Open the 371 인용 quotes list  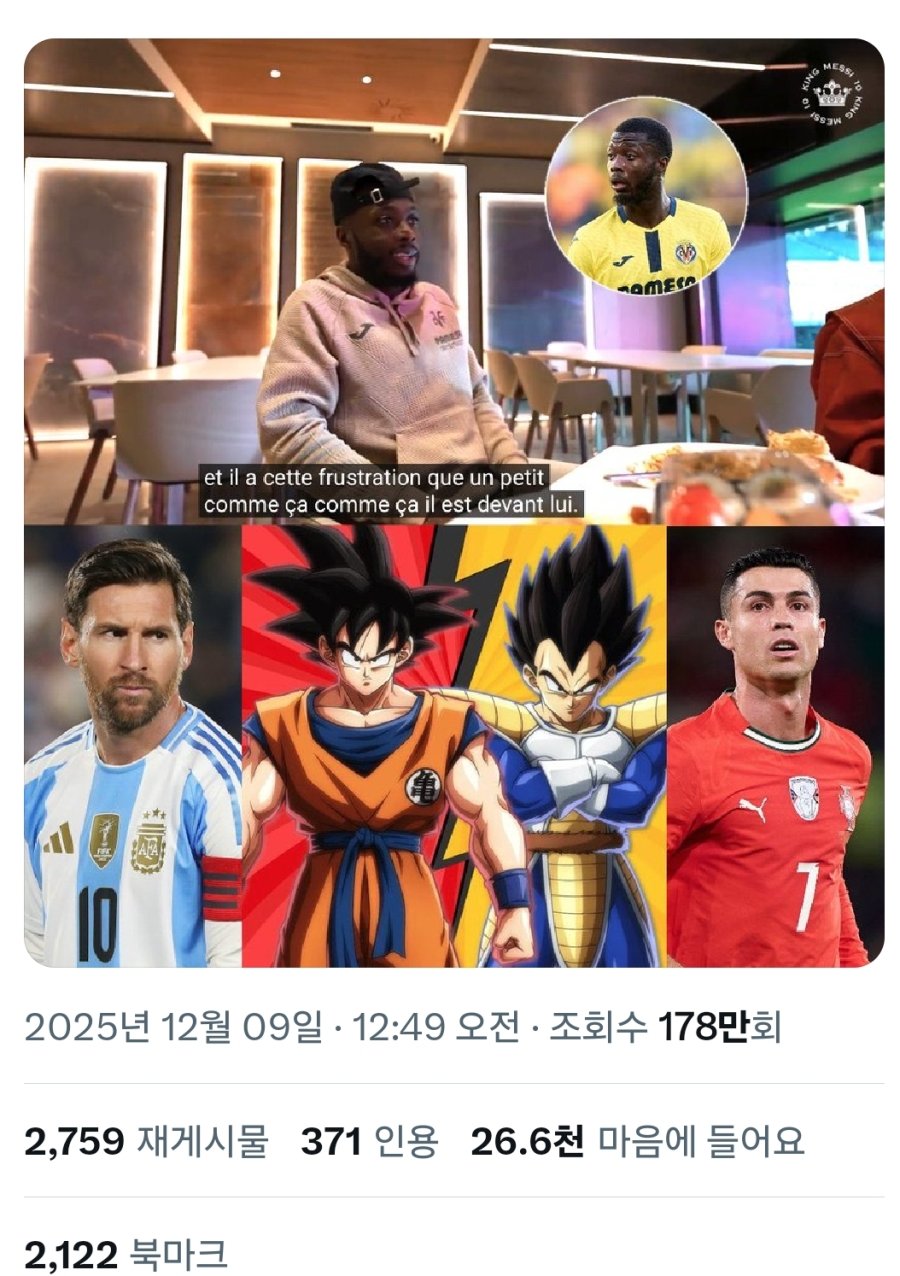coord(369,1141)
